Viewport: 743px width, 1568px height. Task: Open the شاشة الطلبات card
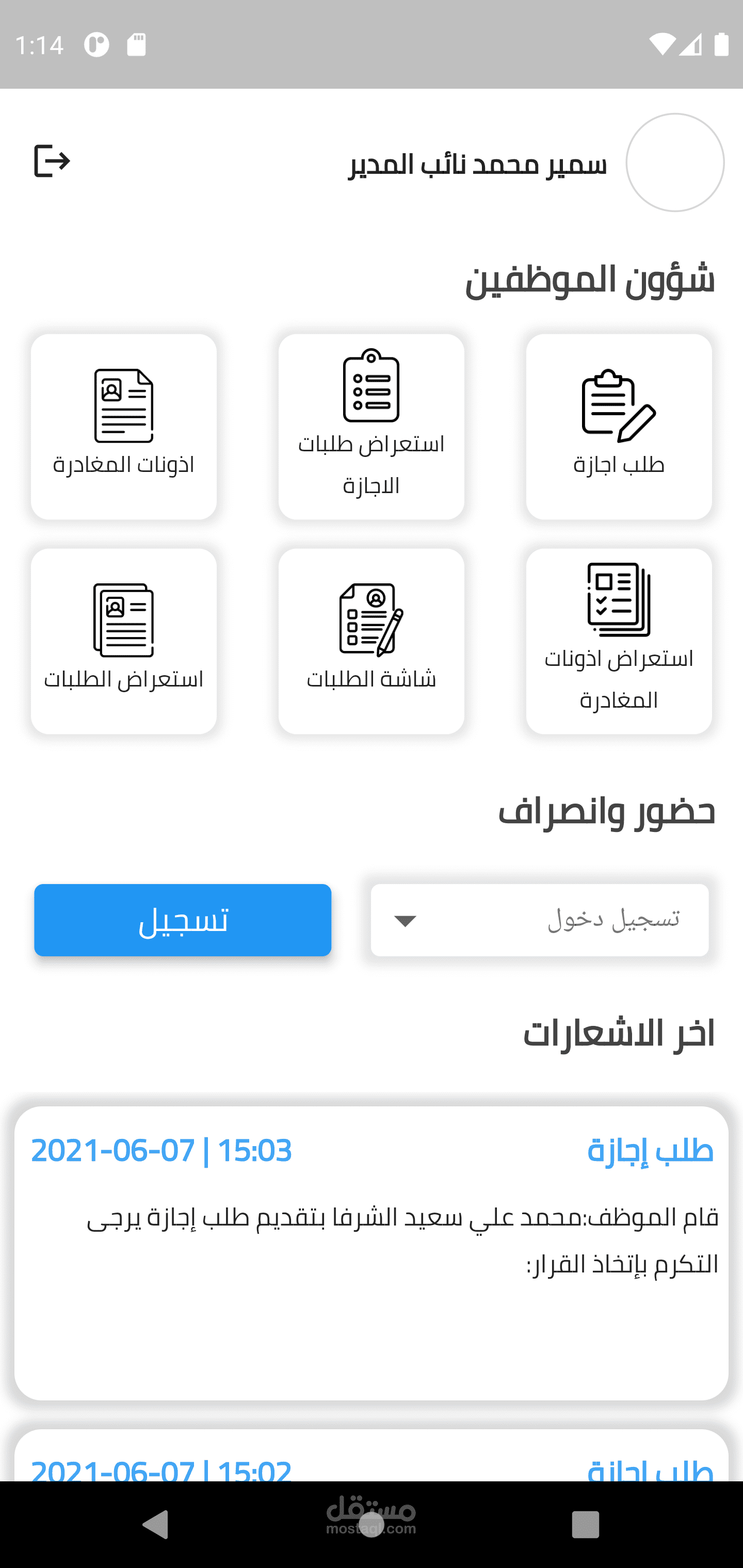(x=371, y=641)
